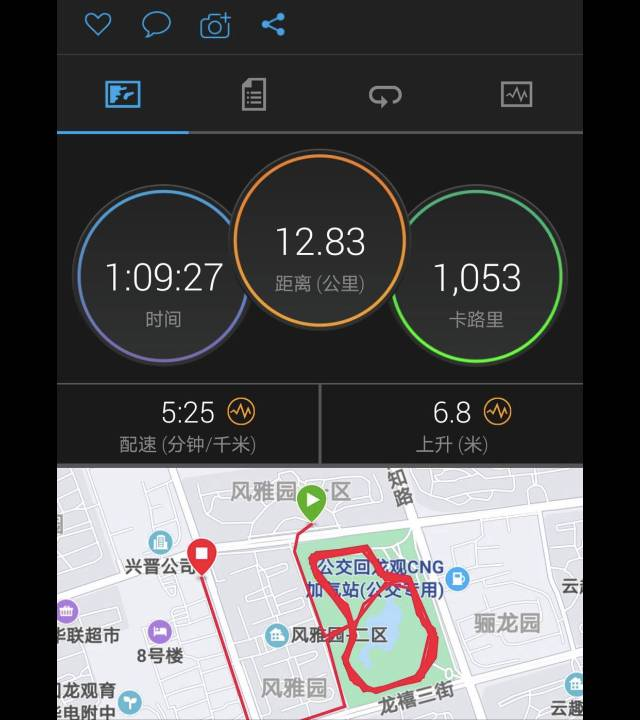Open the pace chart icon beside 5:25

pos(241,411)
